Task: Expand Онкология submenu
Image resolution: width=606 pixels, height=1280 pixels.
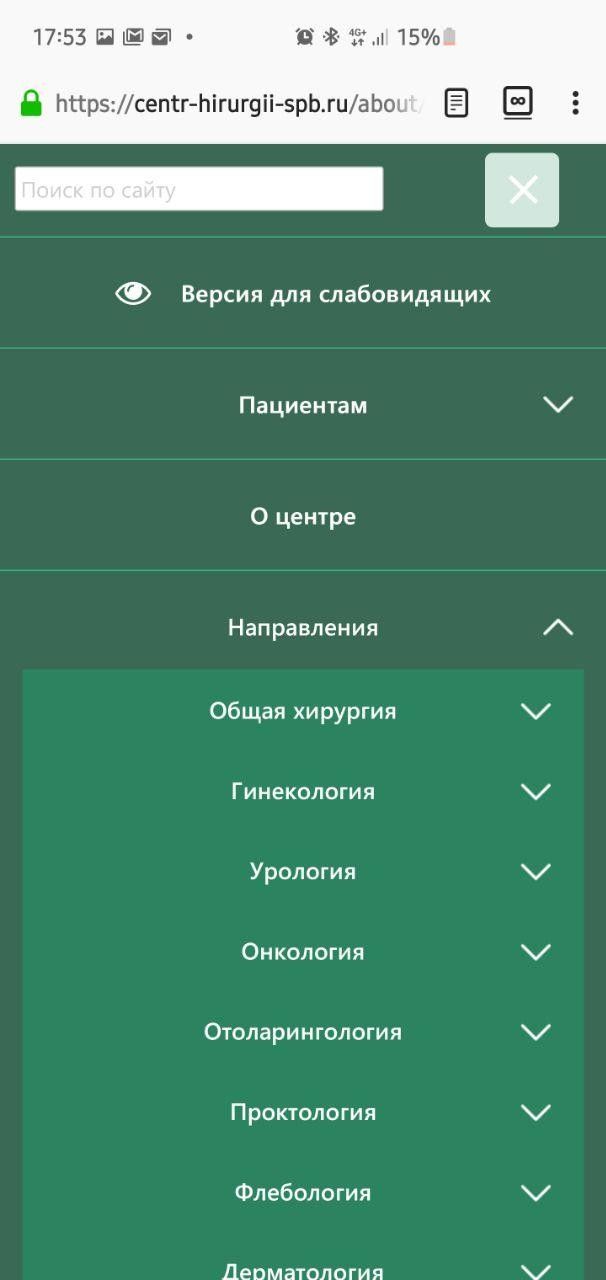Action: [536, 951]
